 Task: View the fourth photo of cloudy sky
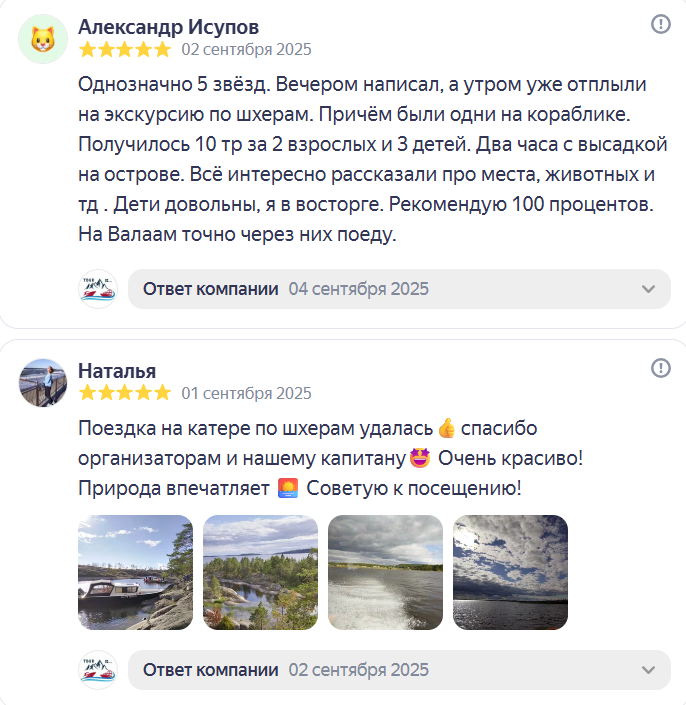pos(510,572)
